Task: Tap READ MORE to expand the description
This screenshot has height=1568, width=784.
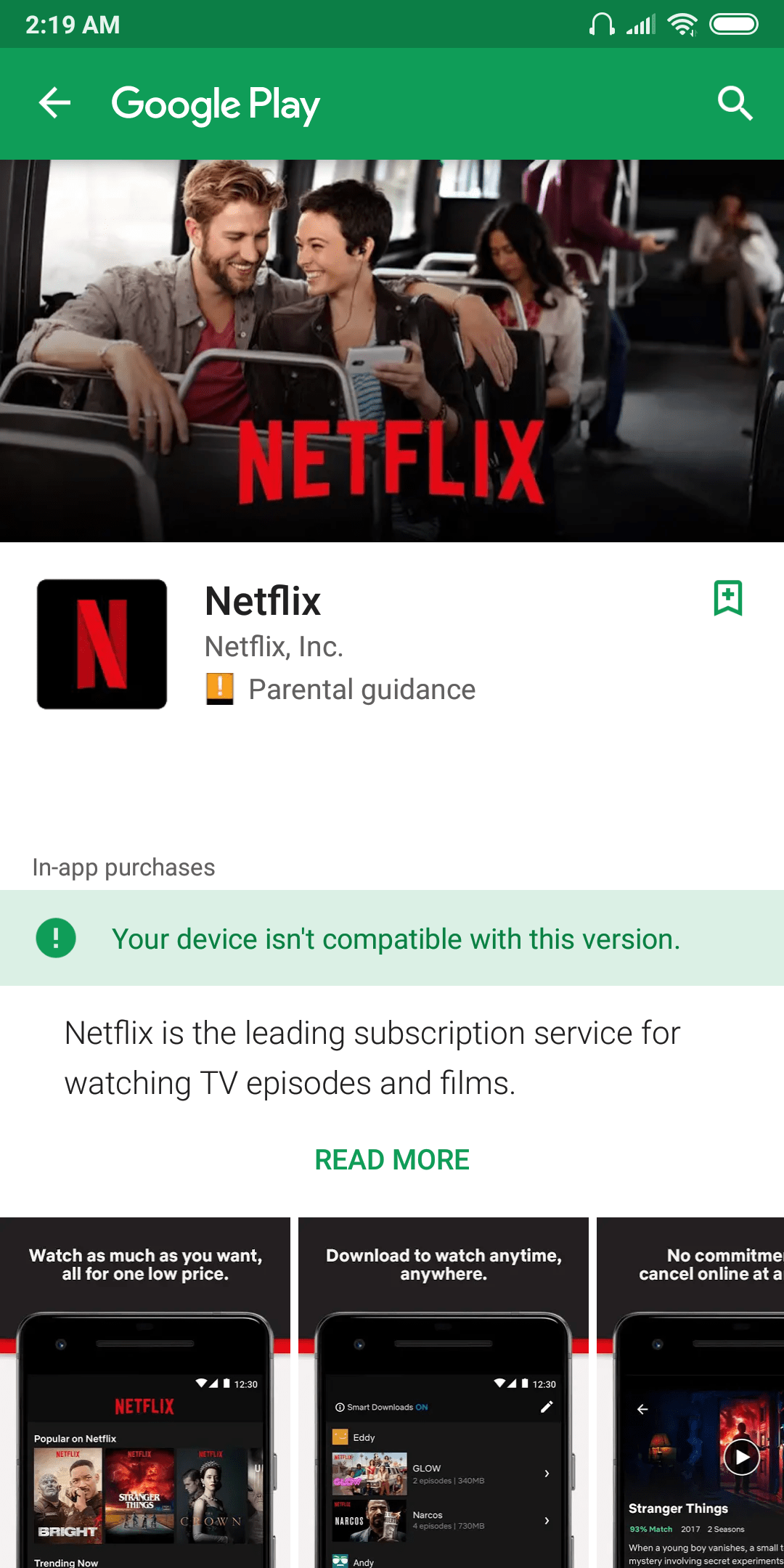Action: (392, 1159)
